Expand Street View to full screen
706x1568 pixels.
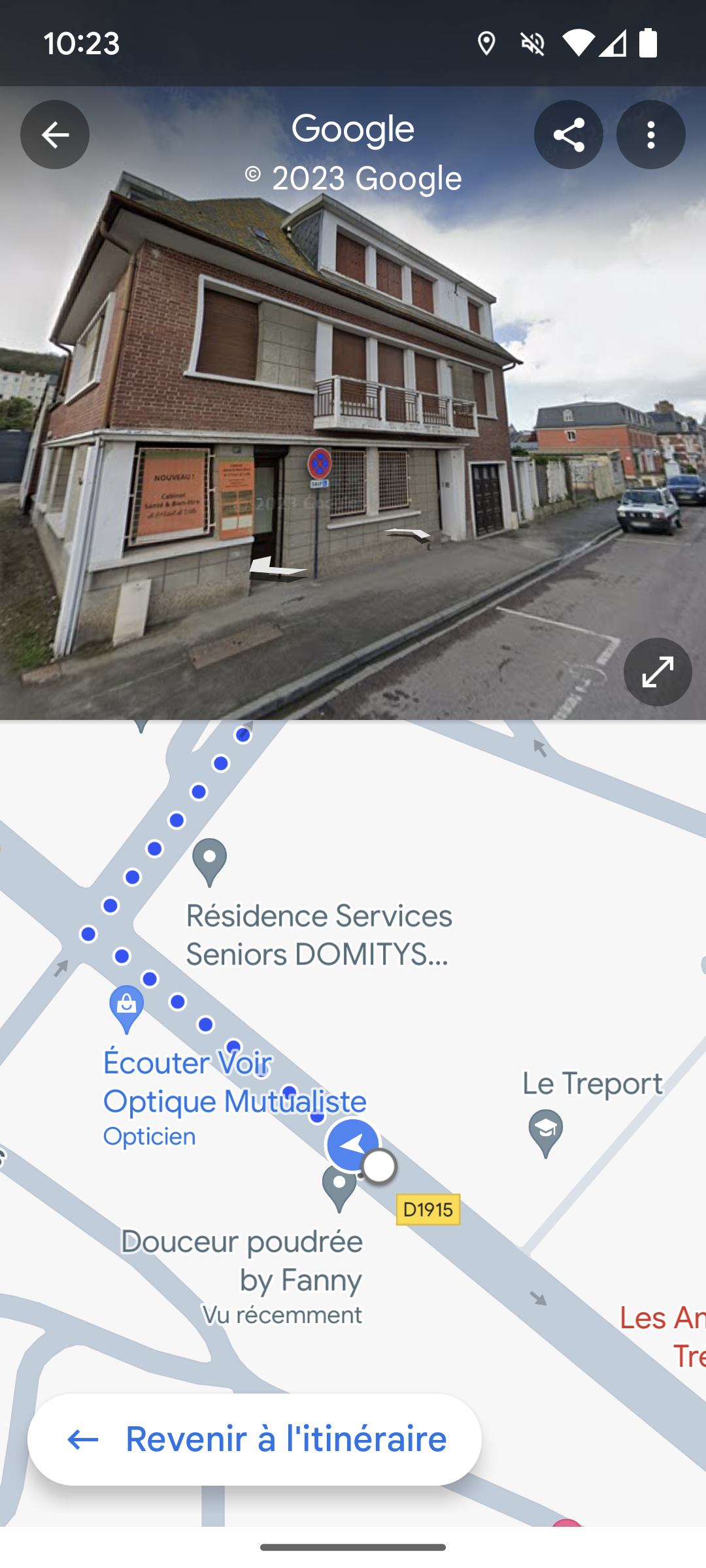[657, 672]
